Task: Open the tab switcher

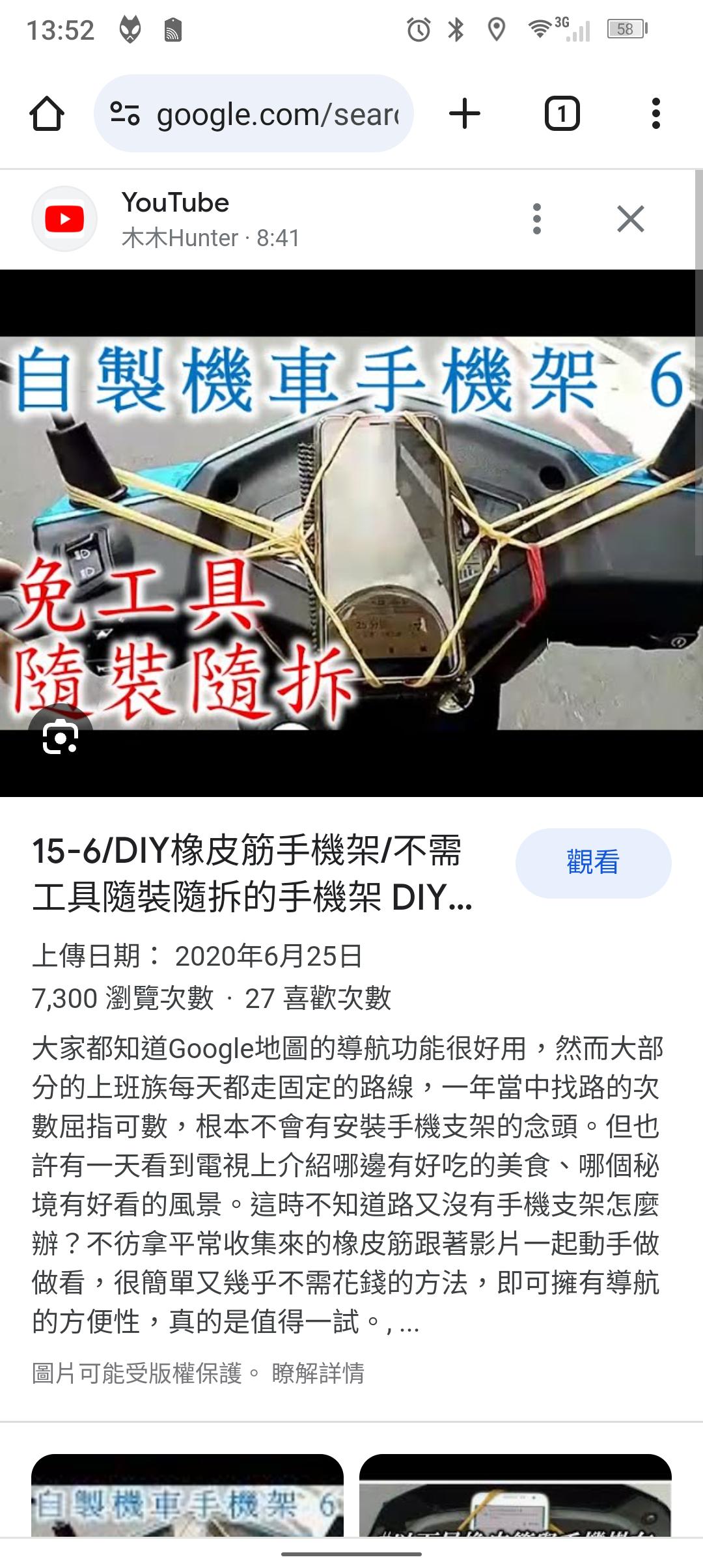Action: 562,114
